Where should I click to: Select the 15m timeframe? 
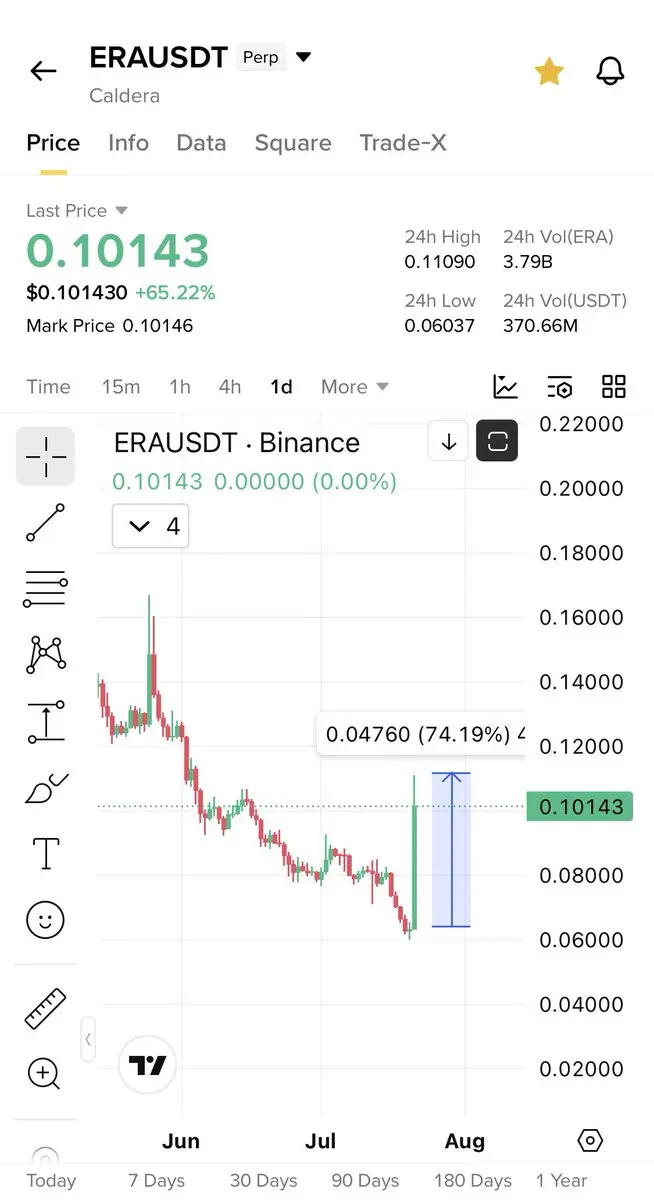(x=121, y=387)
